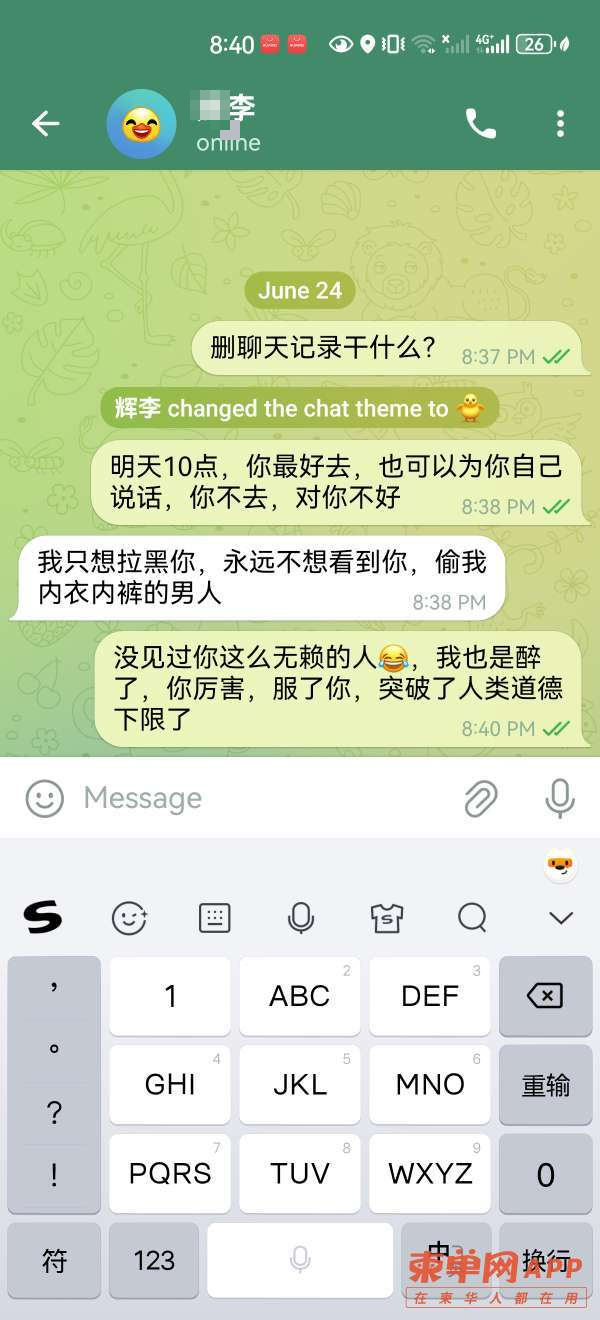Open the 符 symbols keyboard
This screenshot has height=1320, width=600.
54,1260
